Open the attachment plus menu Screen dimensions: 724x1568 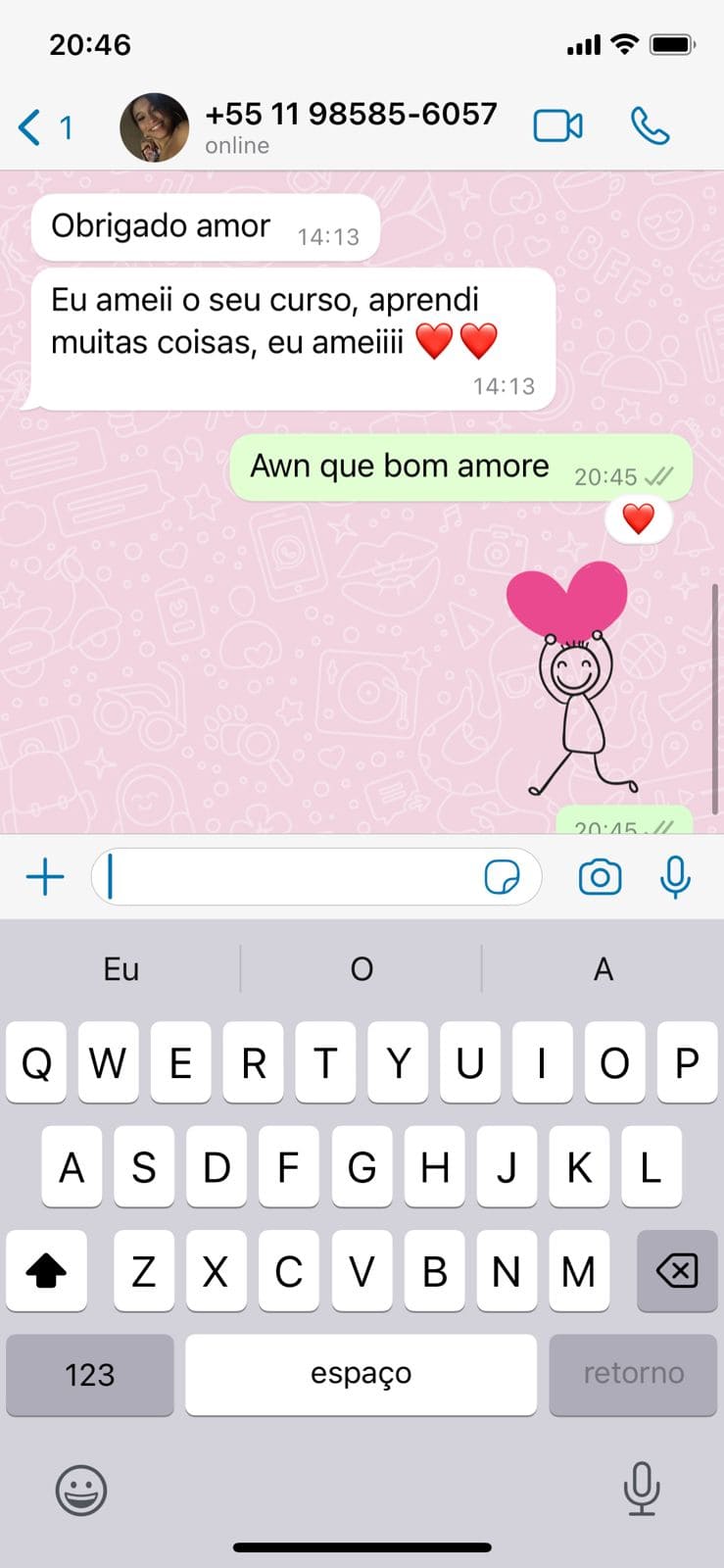tap(45, 876)
